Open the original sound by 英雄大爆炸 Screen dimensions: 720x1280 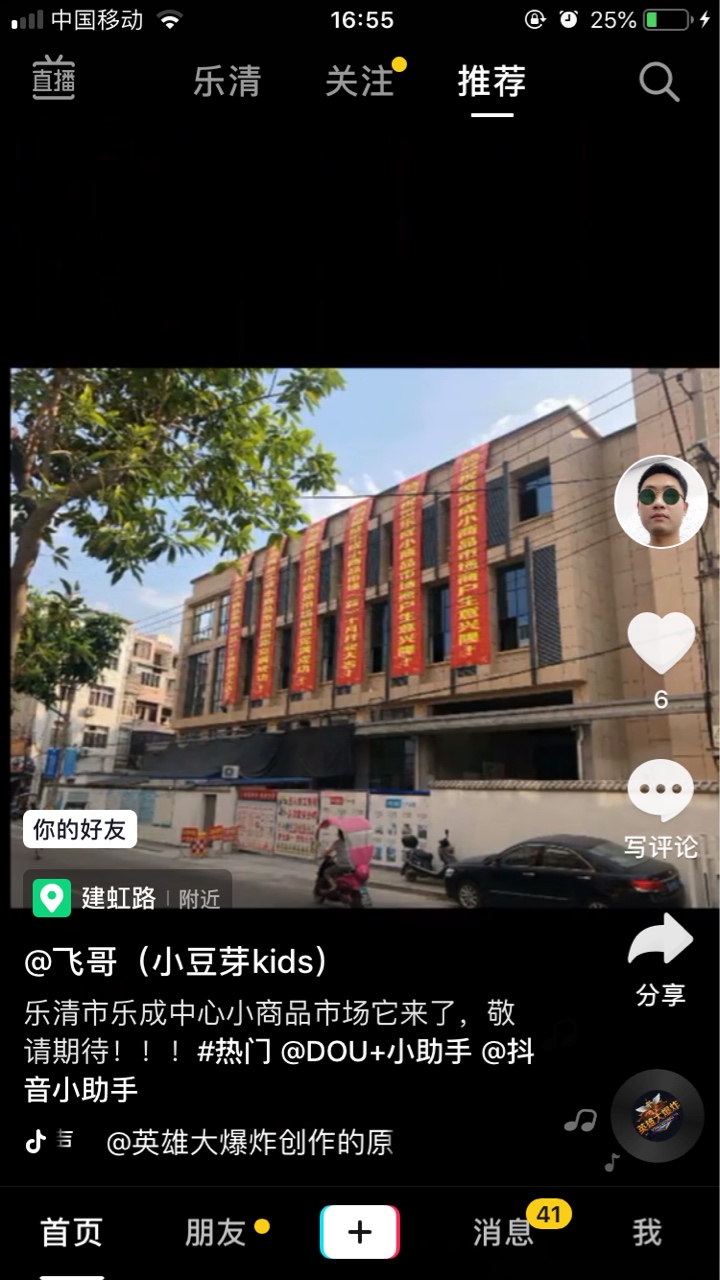click(x=250, y=1141)
